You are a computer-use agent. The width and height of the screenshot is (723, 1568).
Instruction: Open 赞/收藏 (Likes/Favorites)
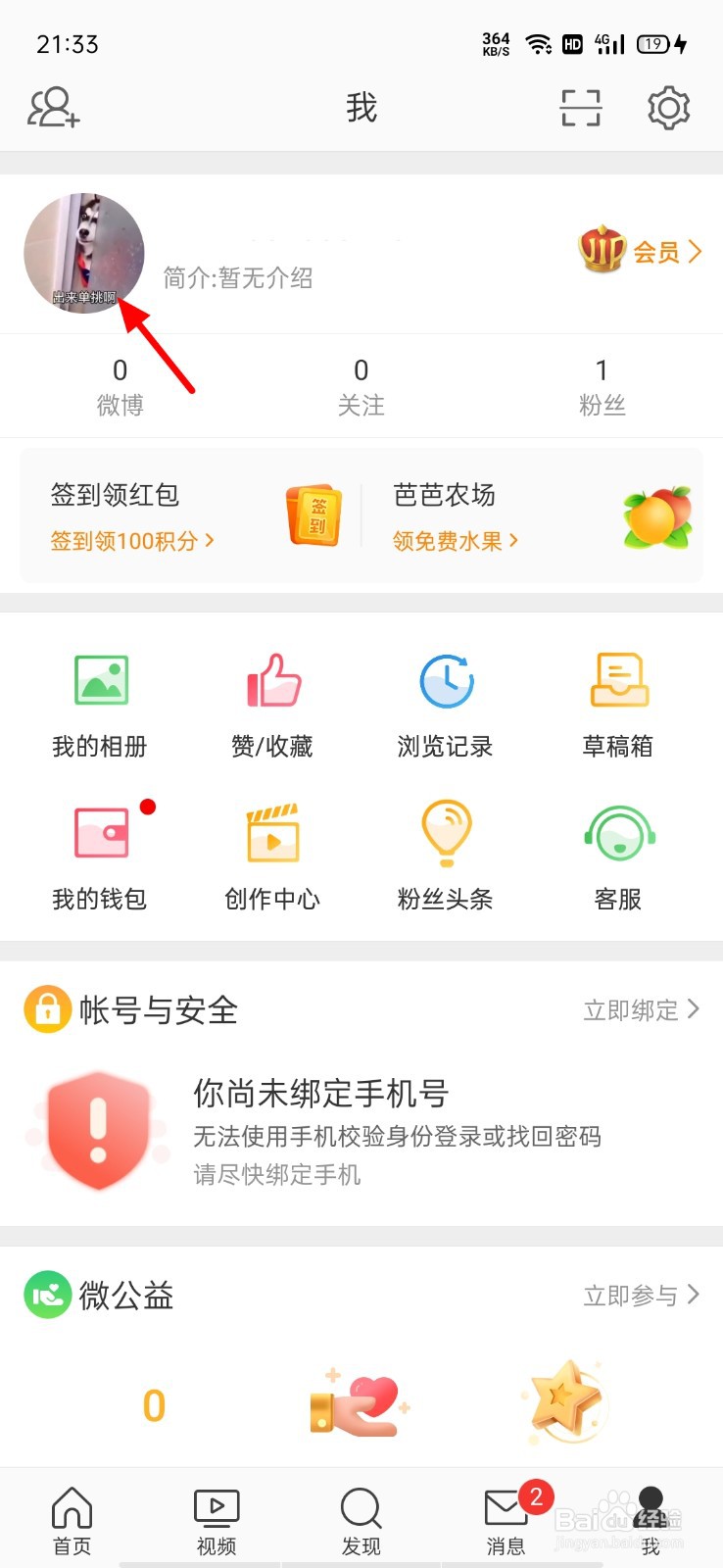pos(271,701)
